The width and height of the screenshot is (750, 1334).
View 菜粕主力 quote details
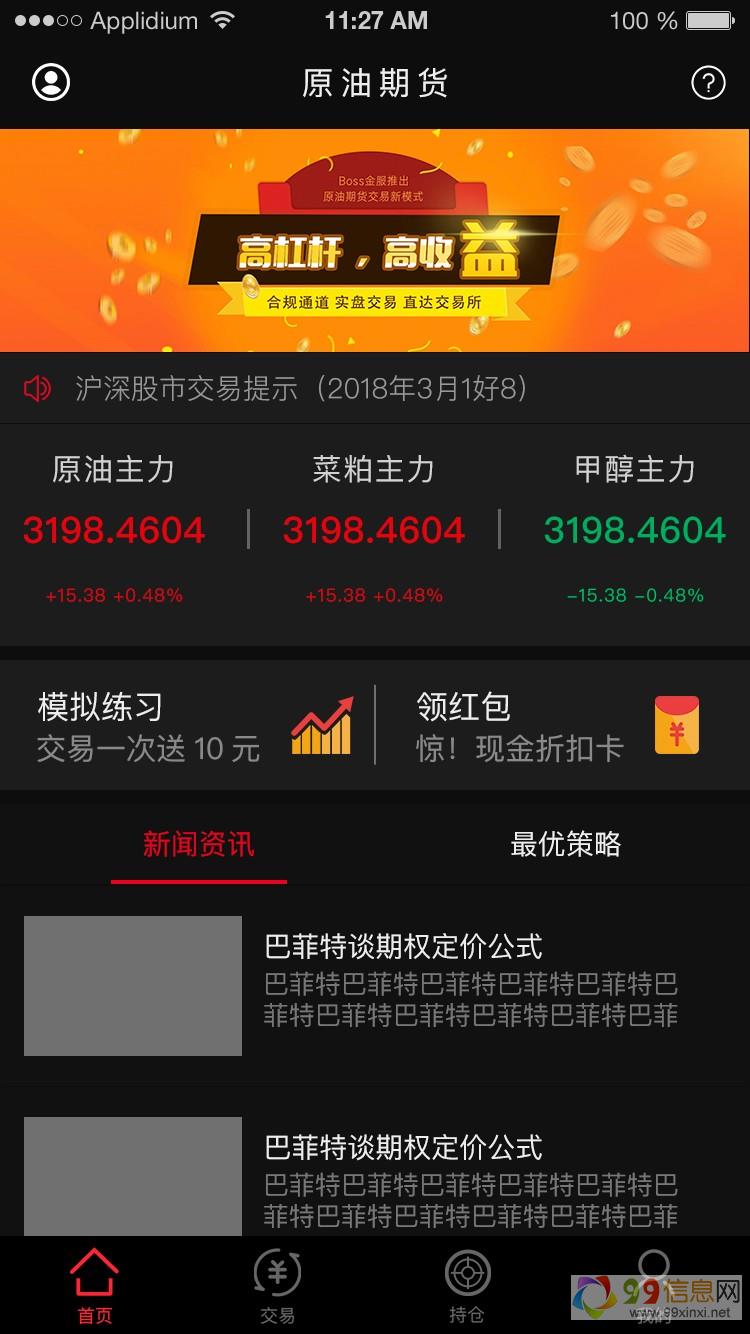(x=374, y=530)
